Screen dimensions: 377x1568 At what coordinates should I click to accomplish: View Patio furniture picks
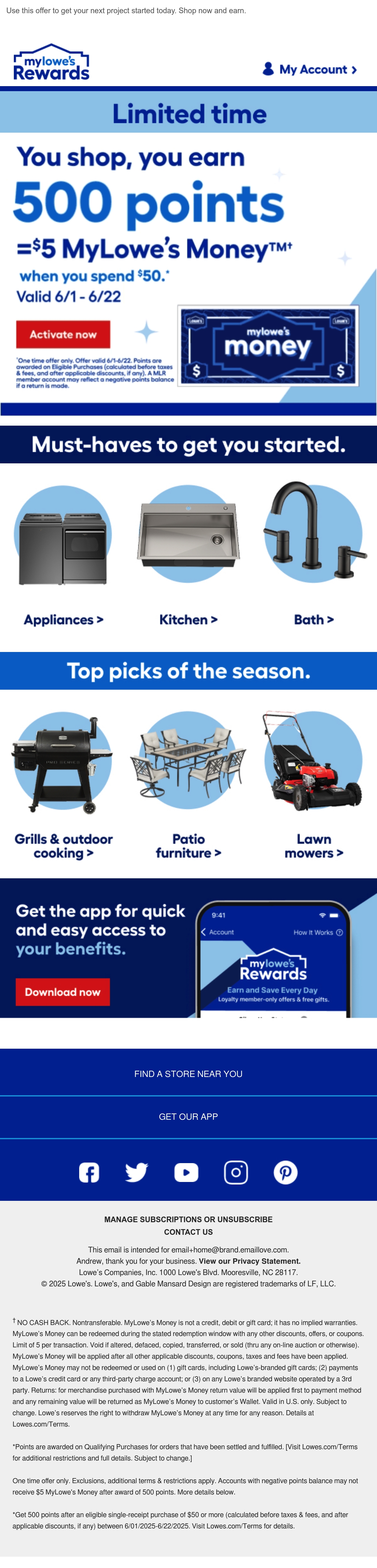tap(188, 846)
